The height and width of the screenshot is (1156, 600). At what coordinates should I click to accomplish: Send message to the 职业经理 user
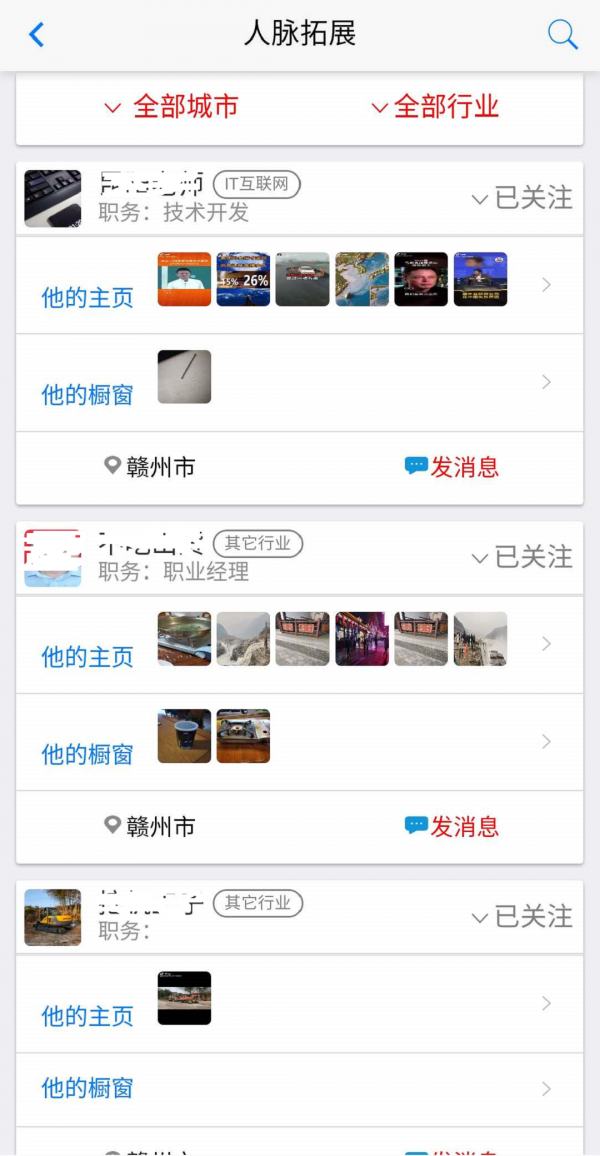click(452, 826)
